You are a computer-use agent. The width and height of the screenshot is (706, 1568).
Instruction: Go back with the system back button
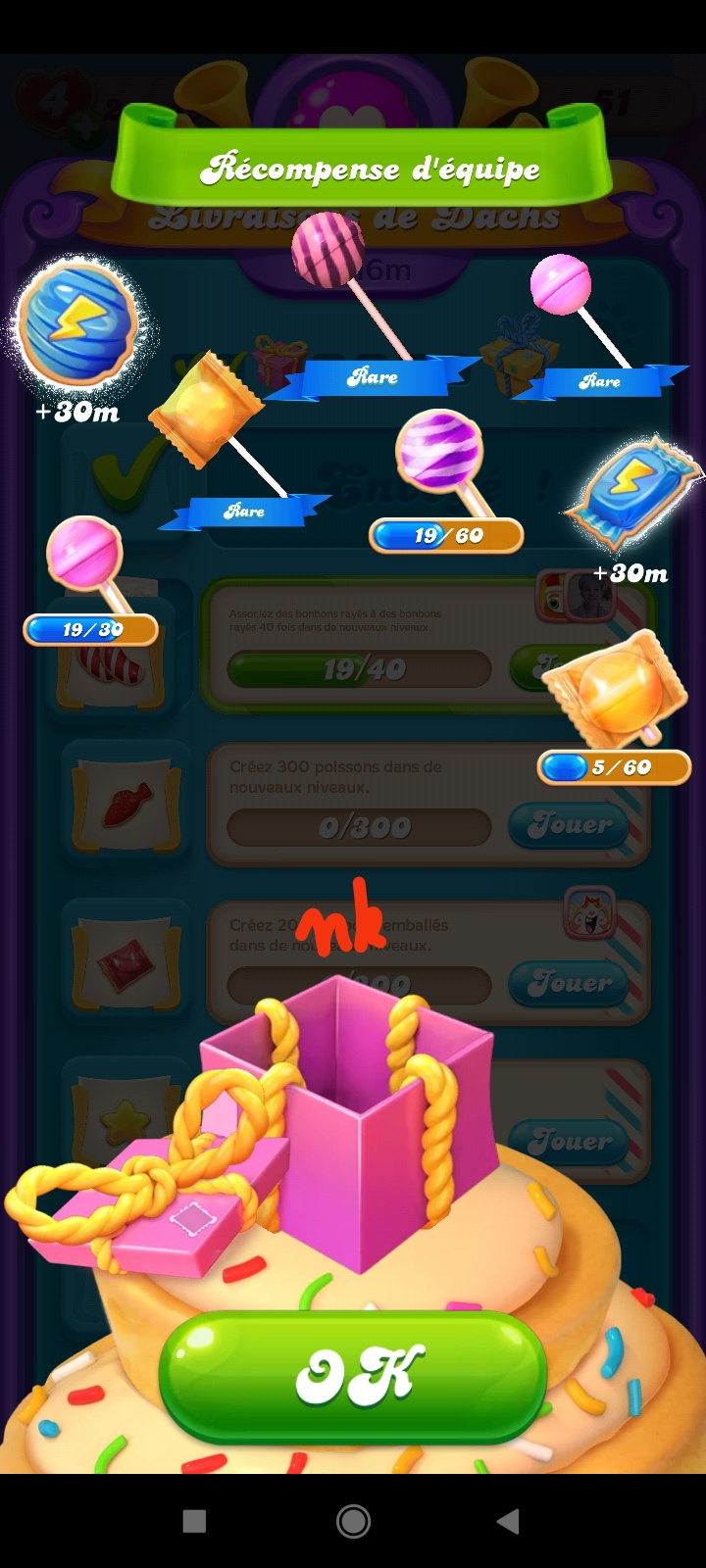pyautogui.click(x=508, y=1521)
